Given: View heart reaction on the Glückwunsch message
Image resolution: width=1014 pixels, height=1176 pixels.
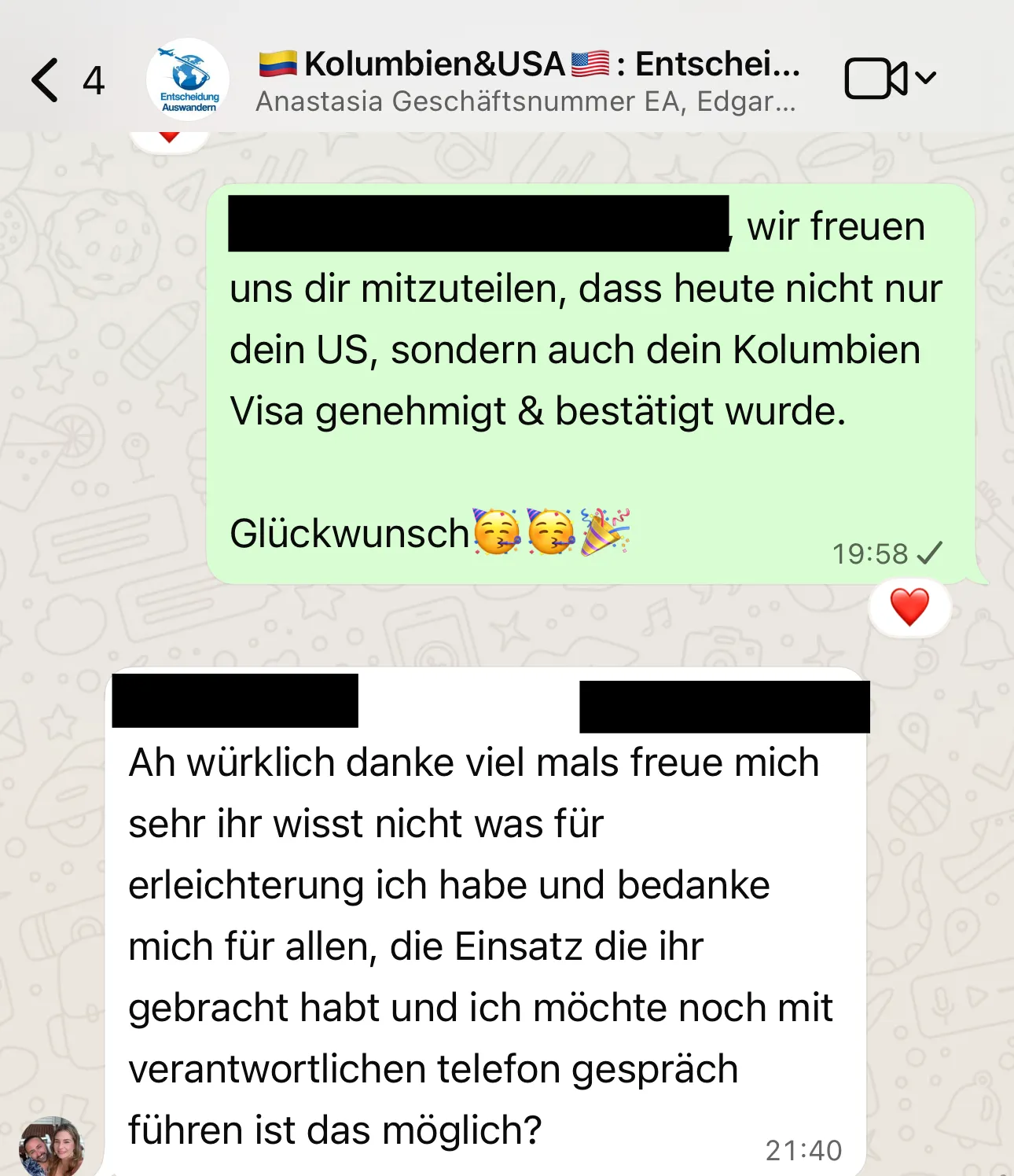Looking at the screenshot, I should (x=909, y=608).
